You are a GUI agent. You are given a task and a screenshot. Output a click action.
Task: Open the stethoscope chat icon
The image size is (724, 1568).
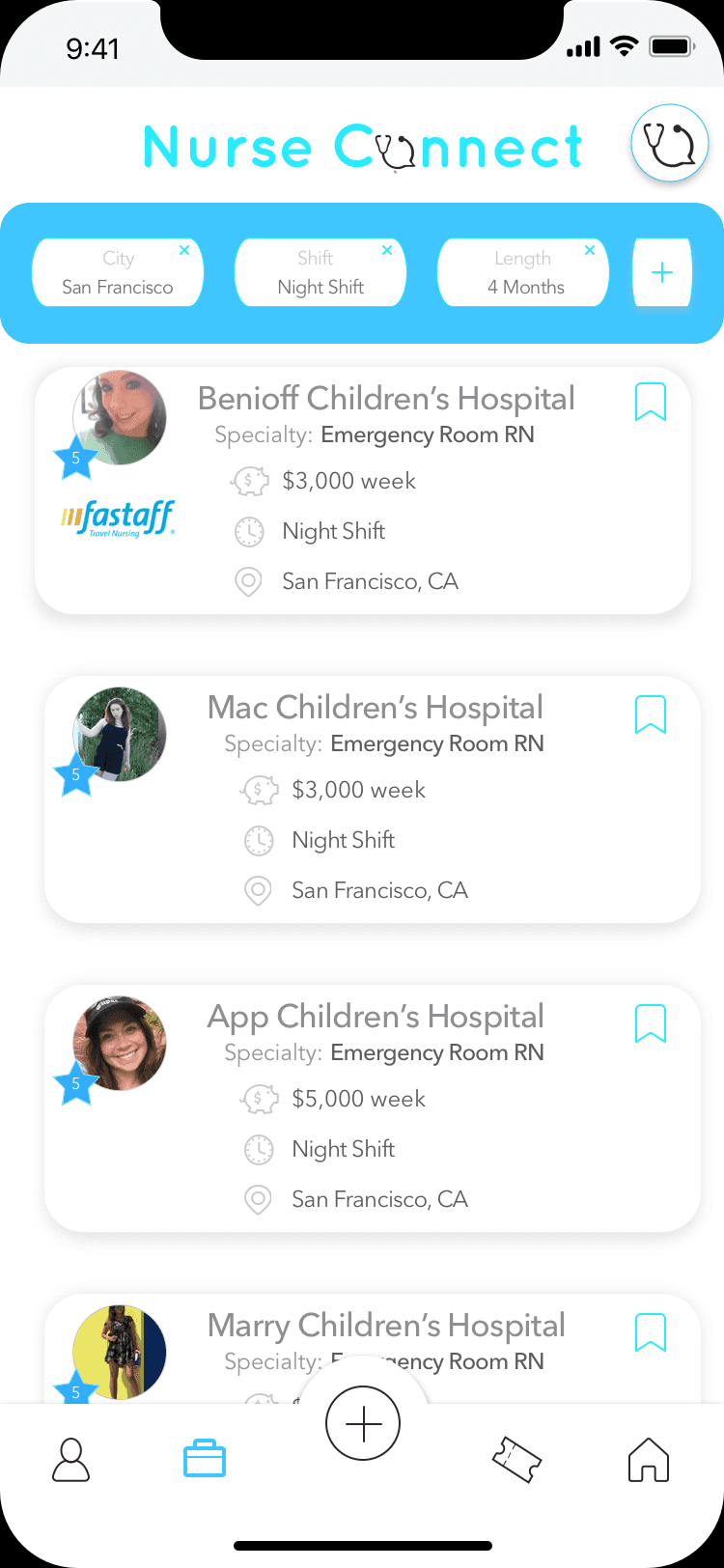[x=670, y=143]
